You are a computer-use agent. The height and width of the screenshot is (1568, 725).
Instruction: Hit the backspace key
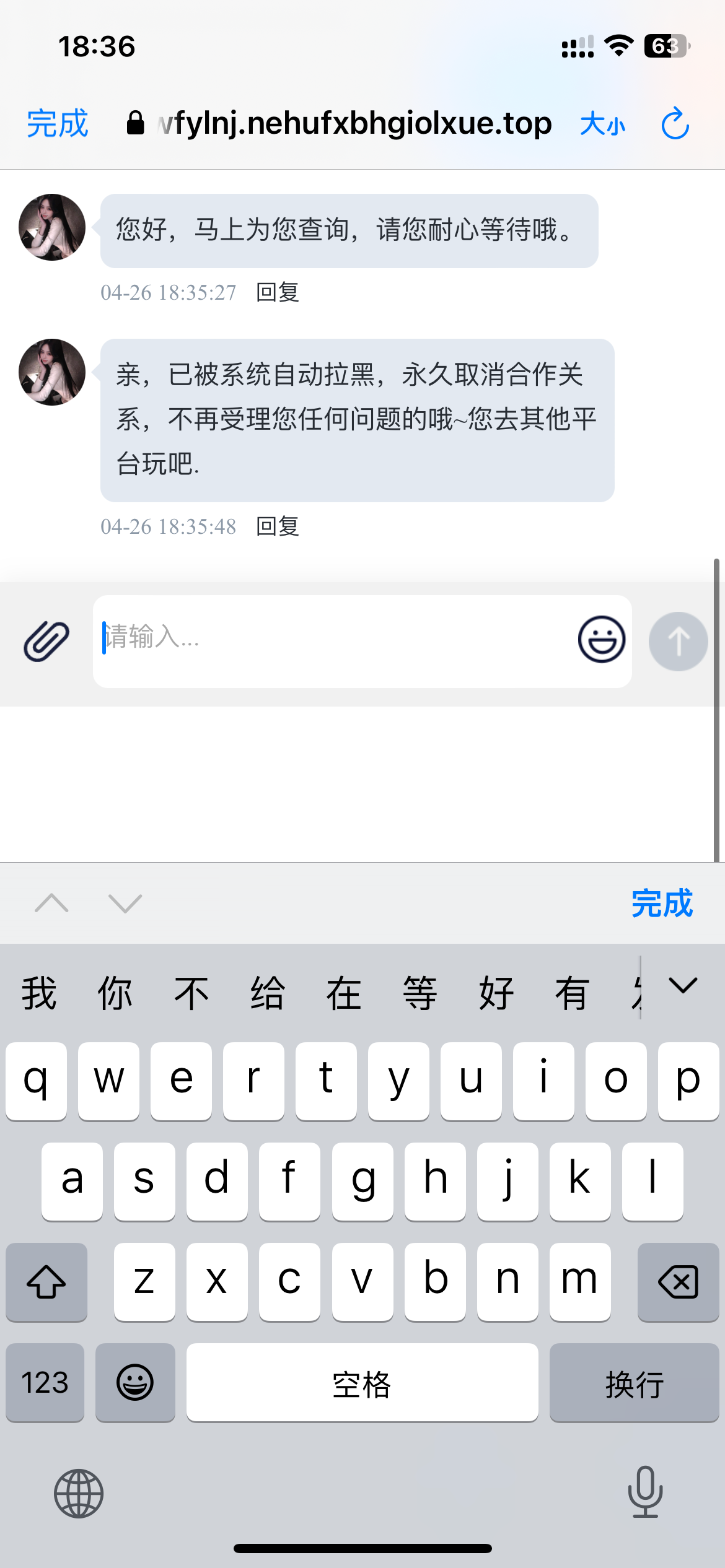678,1282
